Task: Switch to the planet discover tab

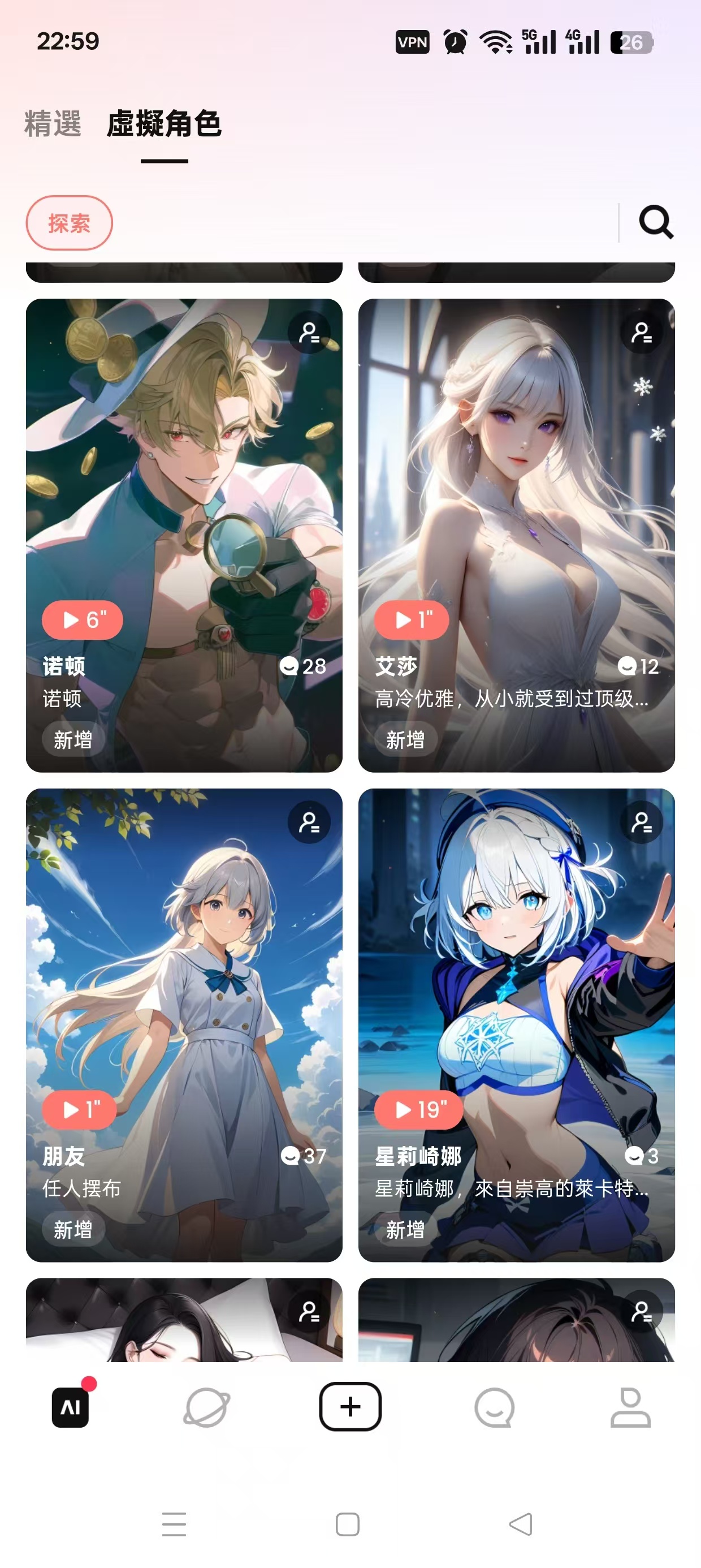Action: (207, 1407)
